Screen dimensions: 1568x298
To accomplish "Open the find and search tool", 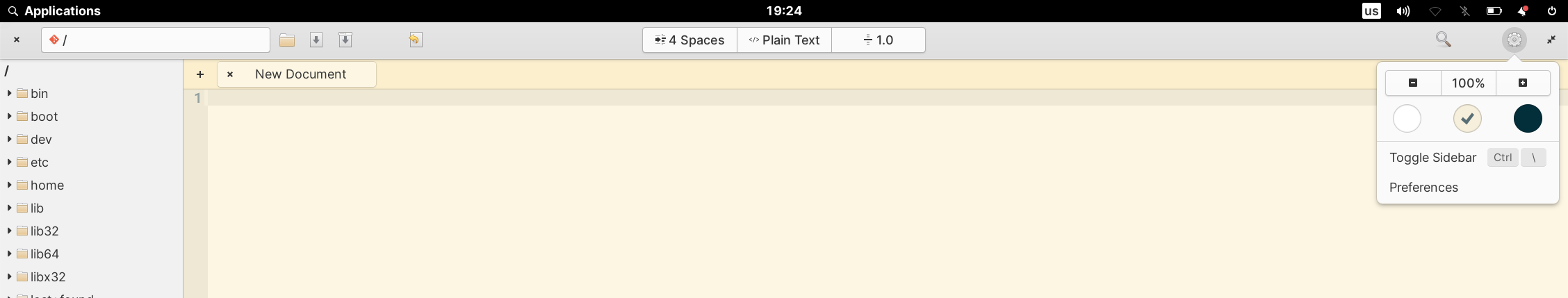I will click(x=1443, y=40).
